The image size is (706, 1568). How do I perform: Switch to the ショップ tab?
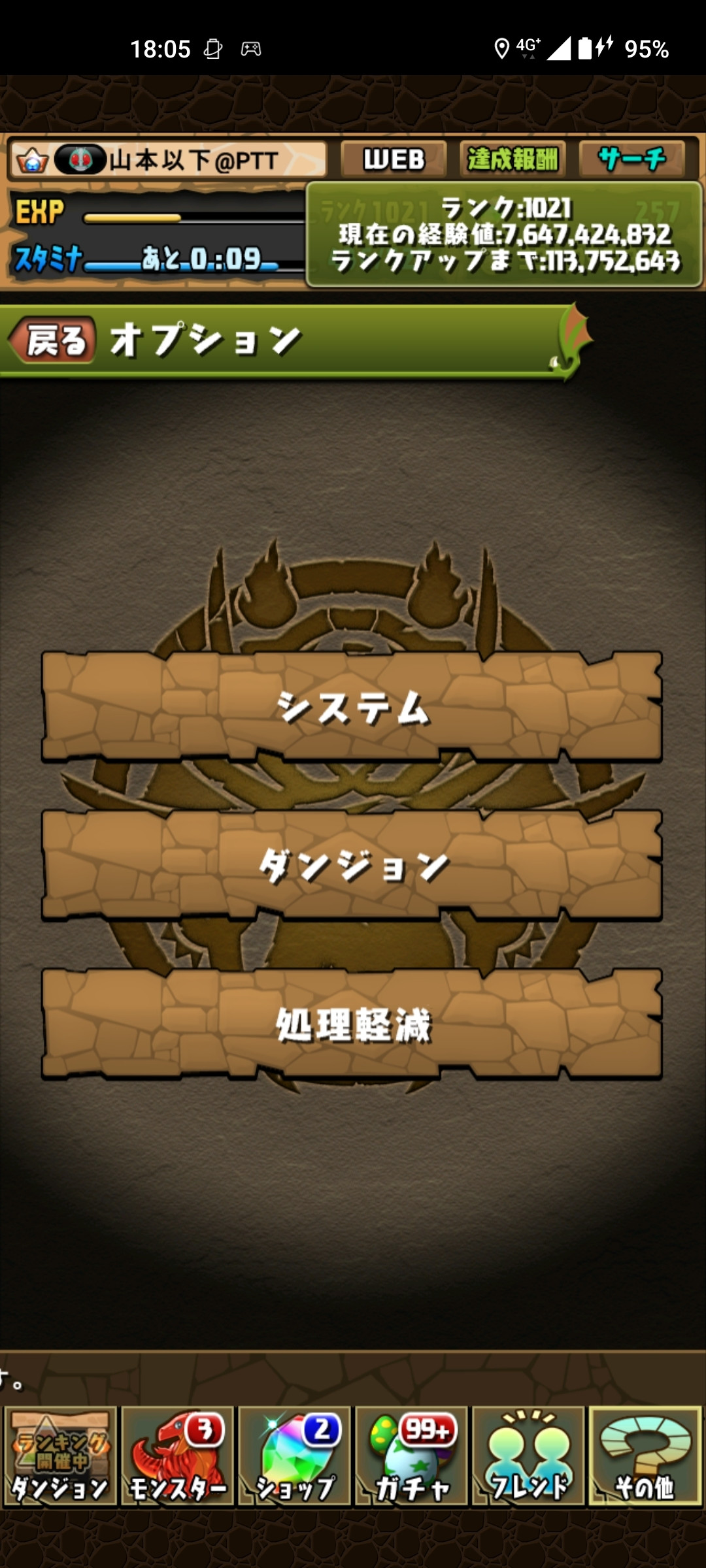click(294, 1456)
